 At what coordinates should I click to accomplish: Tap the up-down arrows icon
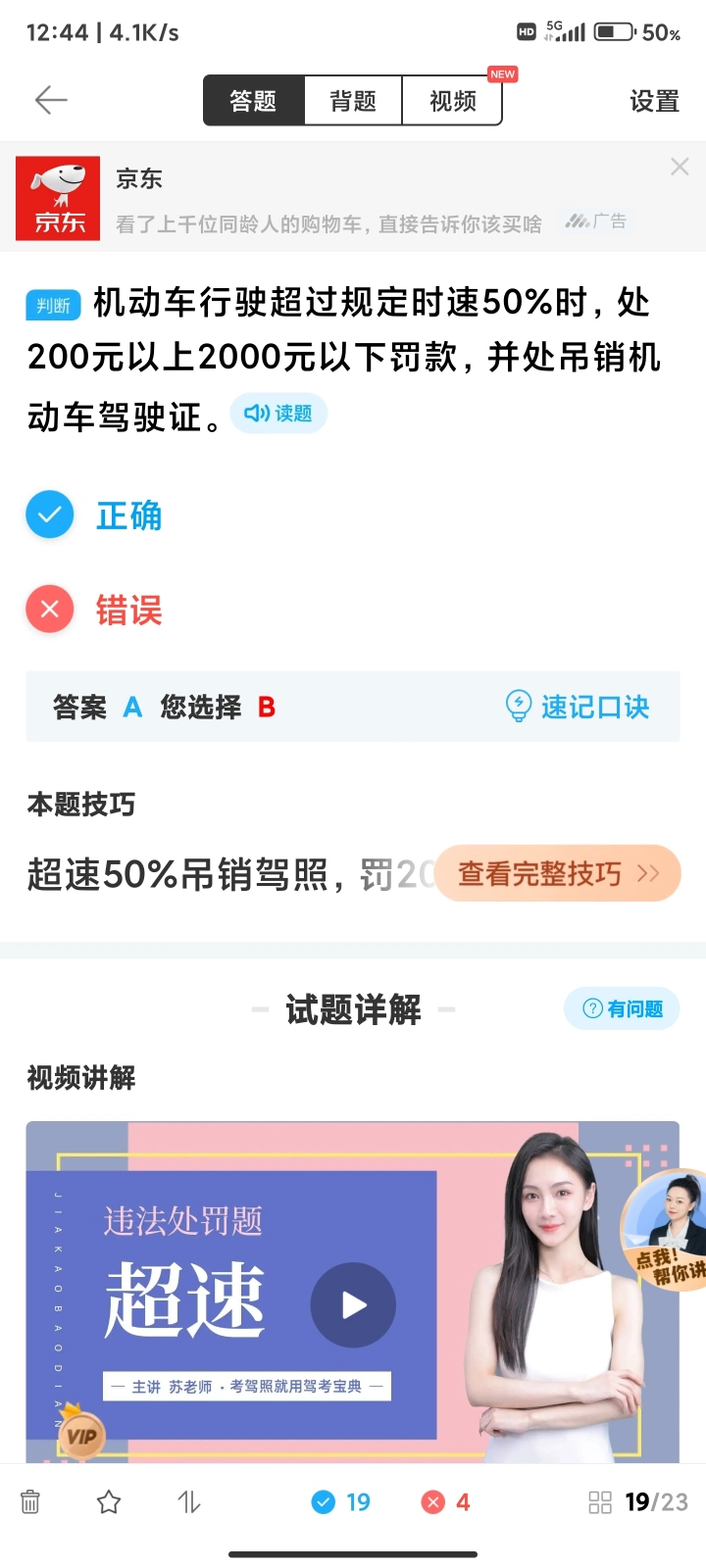(188, 1501)
